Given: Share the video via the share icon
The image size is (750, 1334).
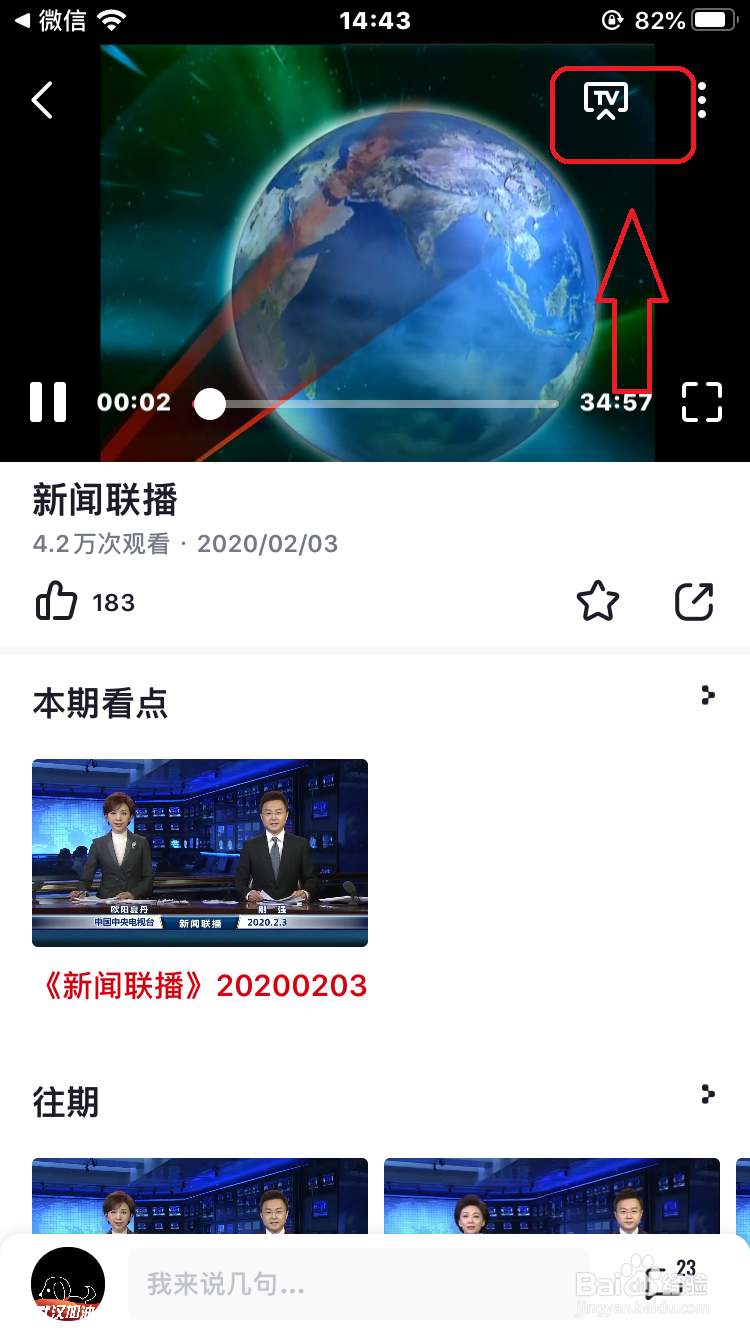Looking at the screenshot, I should tap(694, 602).
